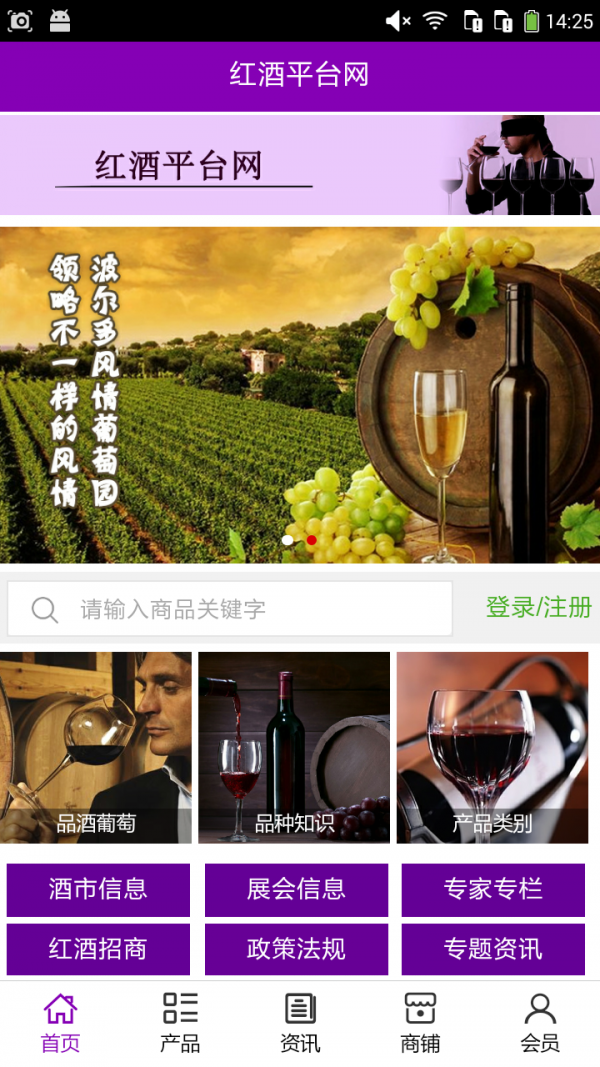
Task: Open the 产品类别 tile
Action: (493, 748)
